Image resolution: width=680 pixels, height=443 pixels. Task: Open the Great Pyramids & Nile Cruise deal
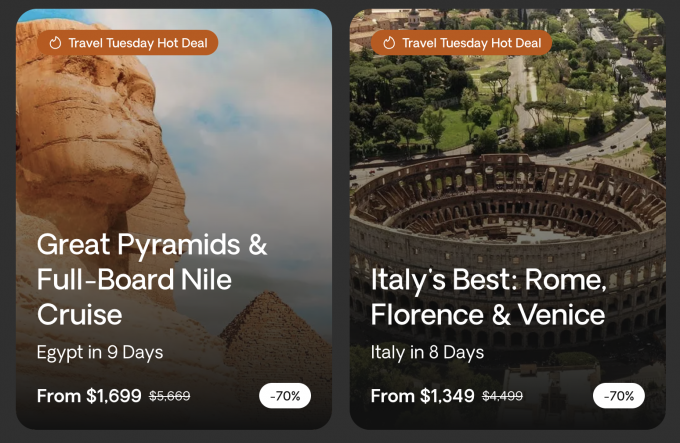152,279
